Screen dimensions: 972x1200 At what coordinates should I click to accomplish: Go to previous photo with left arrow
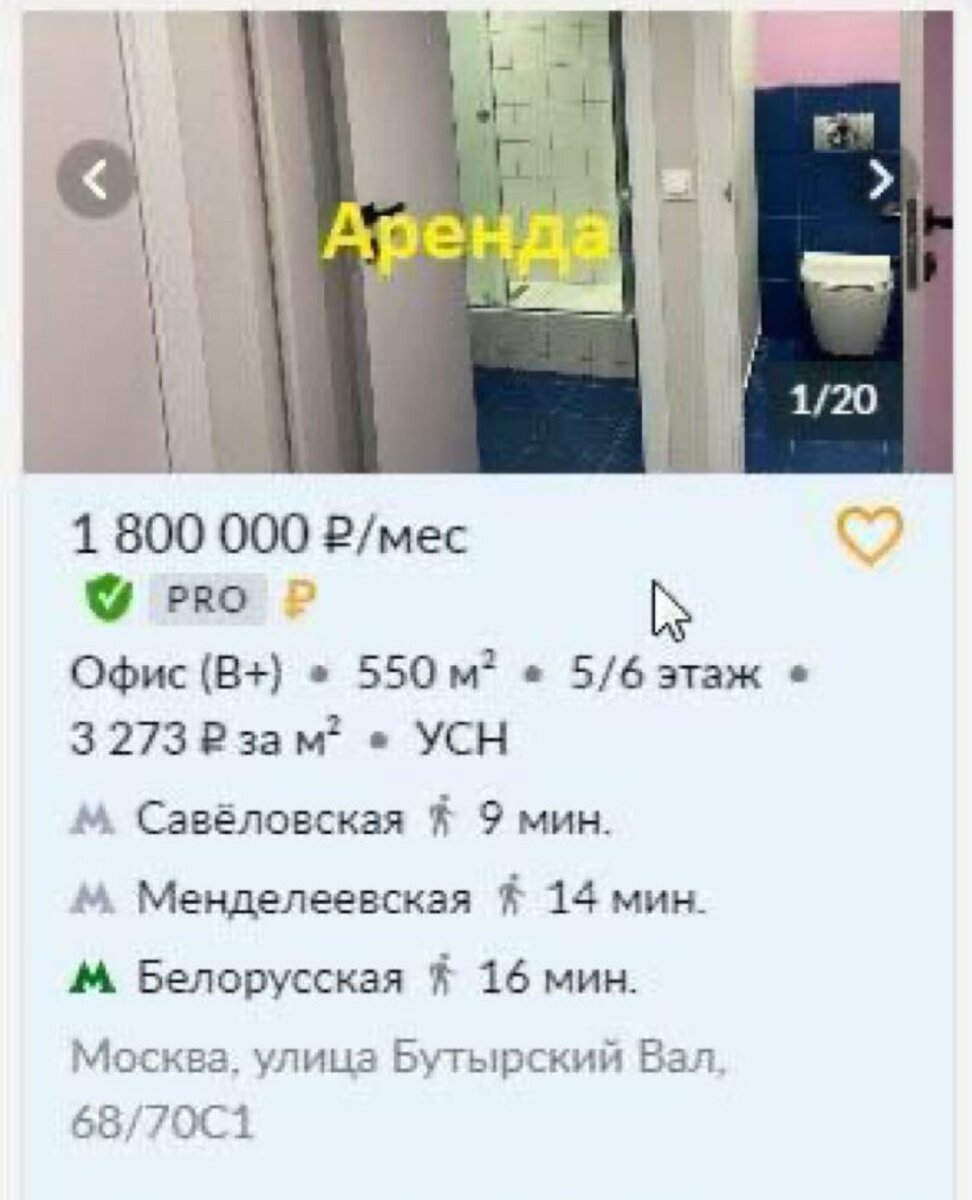pos(95,180)
